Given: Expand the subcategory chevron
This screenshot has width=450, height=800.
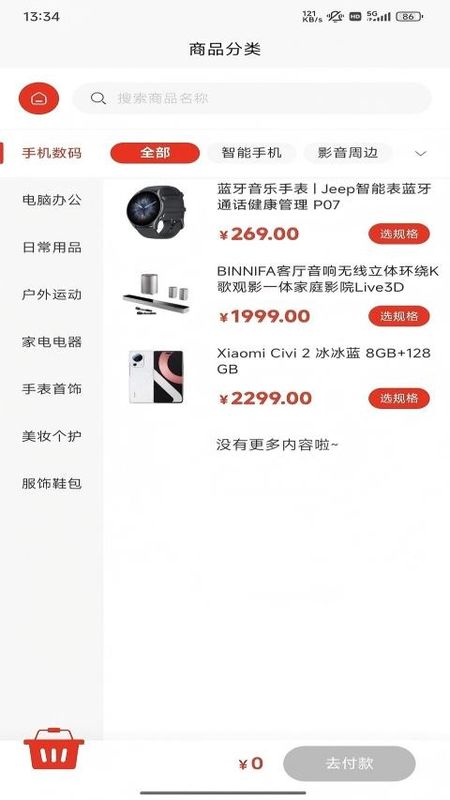Looking at the screenshot, I should point(420,153).
